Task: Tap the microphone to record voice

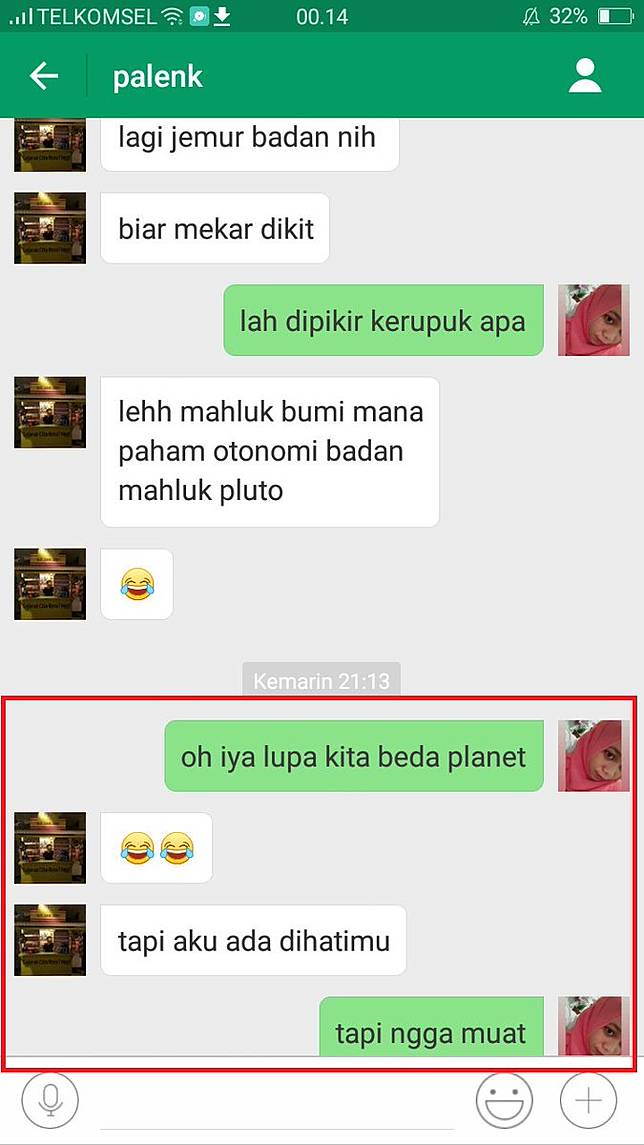Action: click(x=50, y=1101)
